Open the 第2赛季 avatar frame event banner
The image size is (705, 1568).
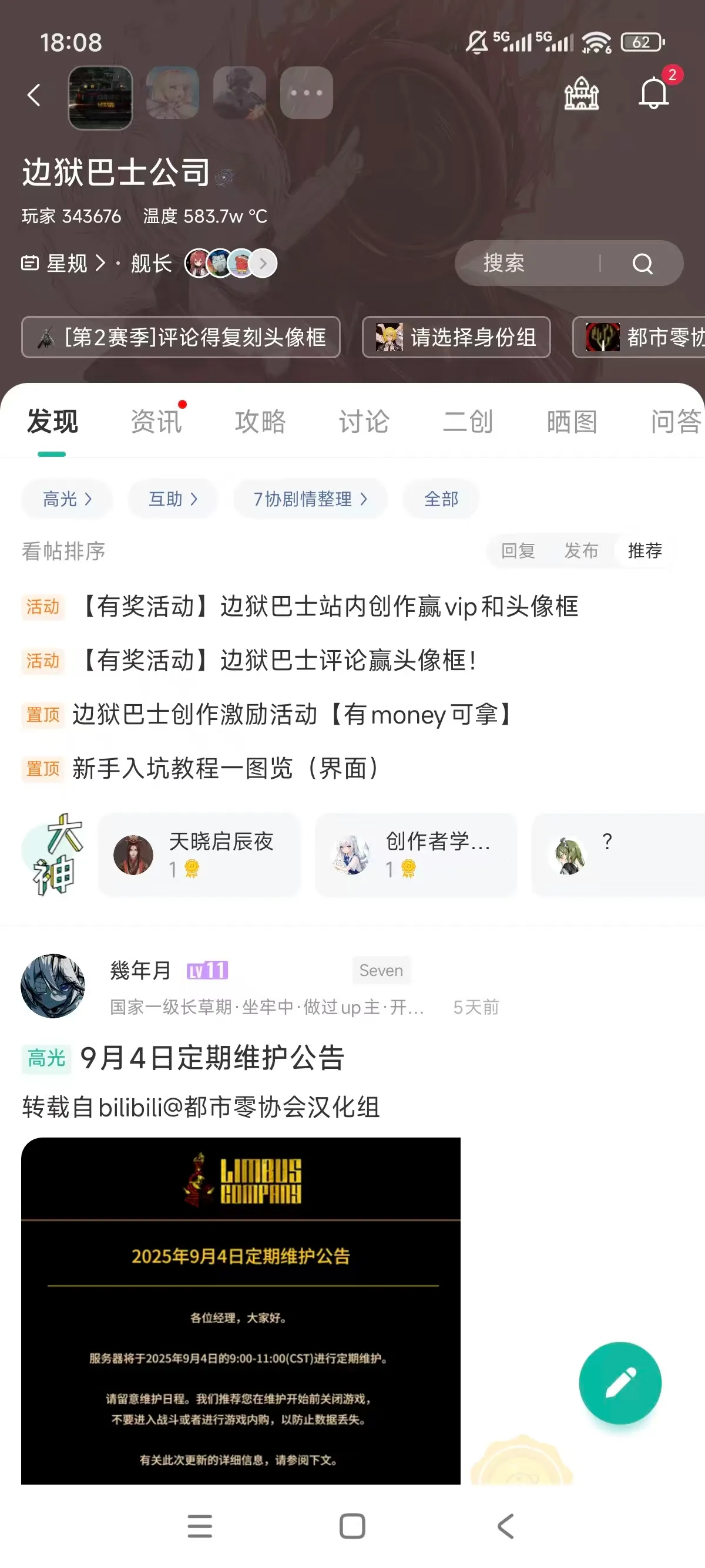click(x=181, y=338)
